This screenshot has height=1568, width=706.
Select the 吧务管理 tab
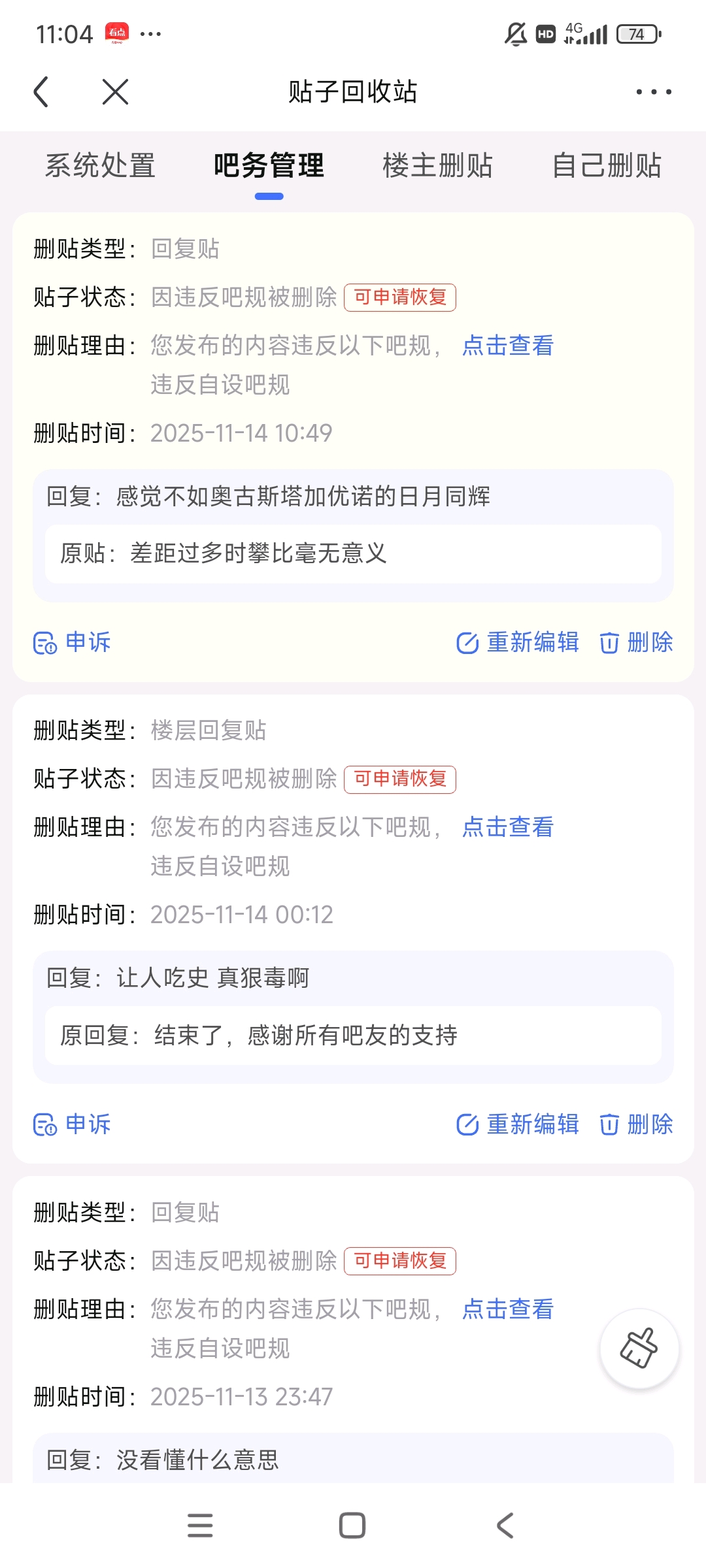point(269,165)
